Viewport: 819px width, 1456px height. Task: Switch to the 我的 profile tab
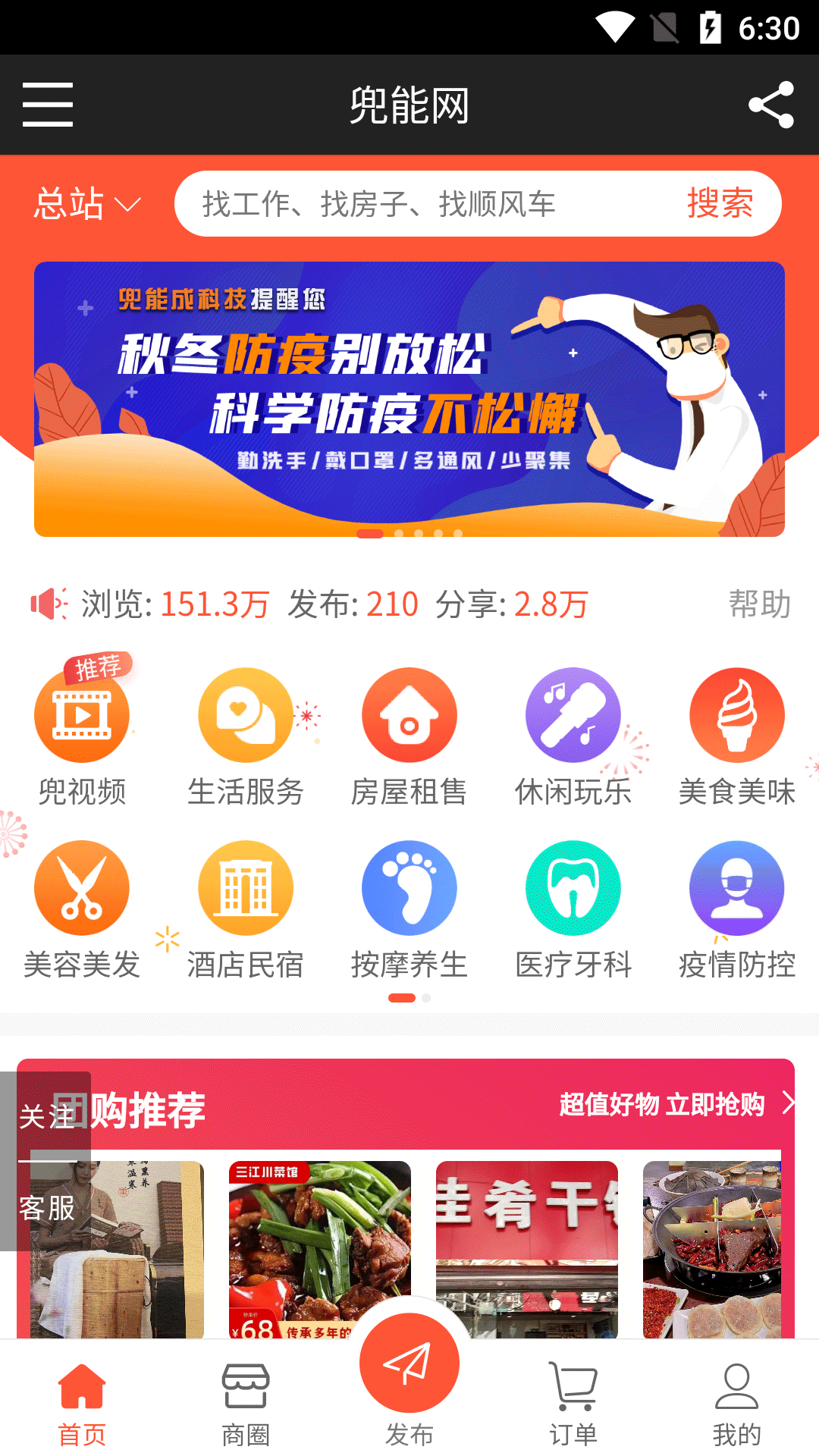(x=736, y=1403)
